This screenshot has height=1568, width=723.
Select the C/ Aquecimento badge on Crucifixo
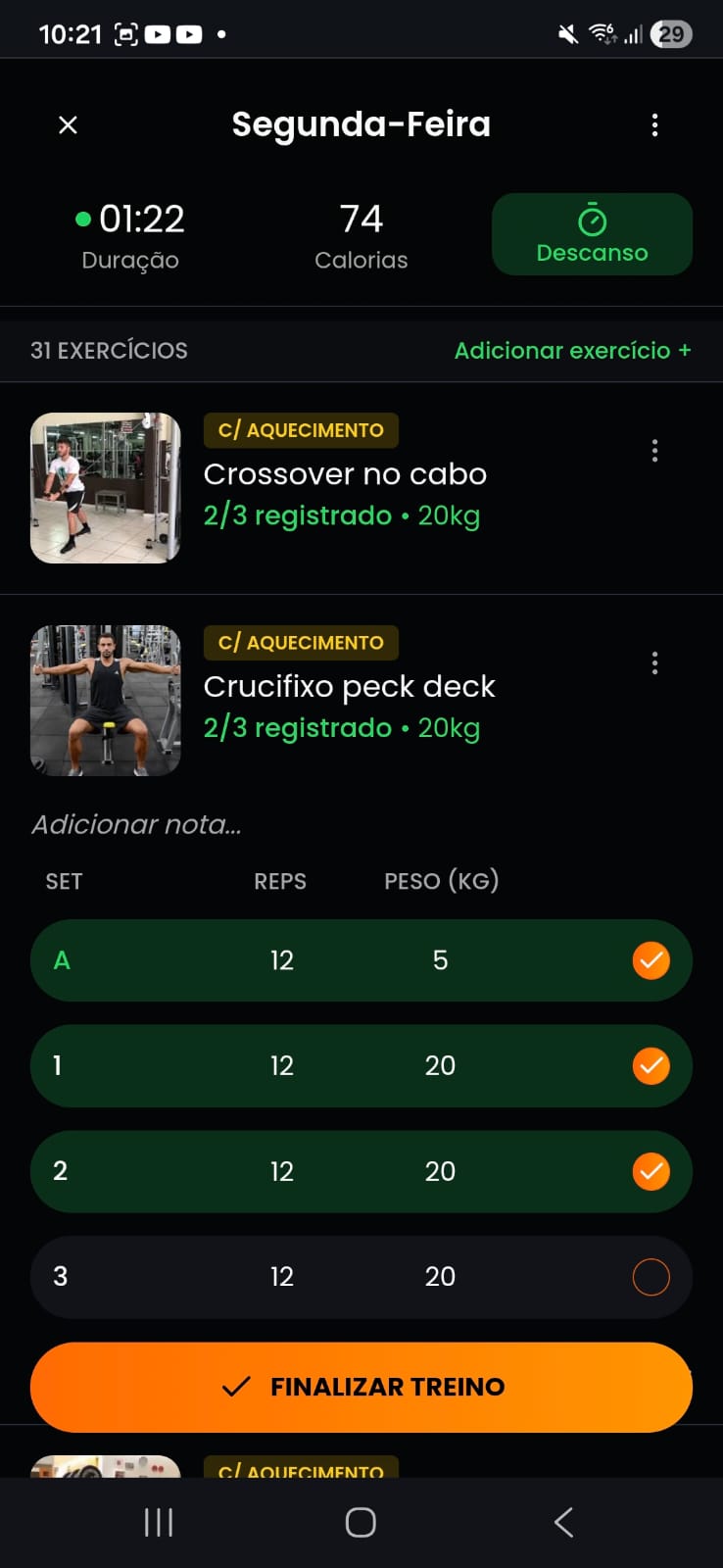301,642
